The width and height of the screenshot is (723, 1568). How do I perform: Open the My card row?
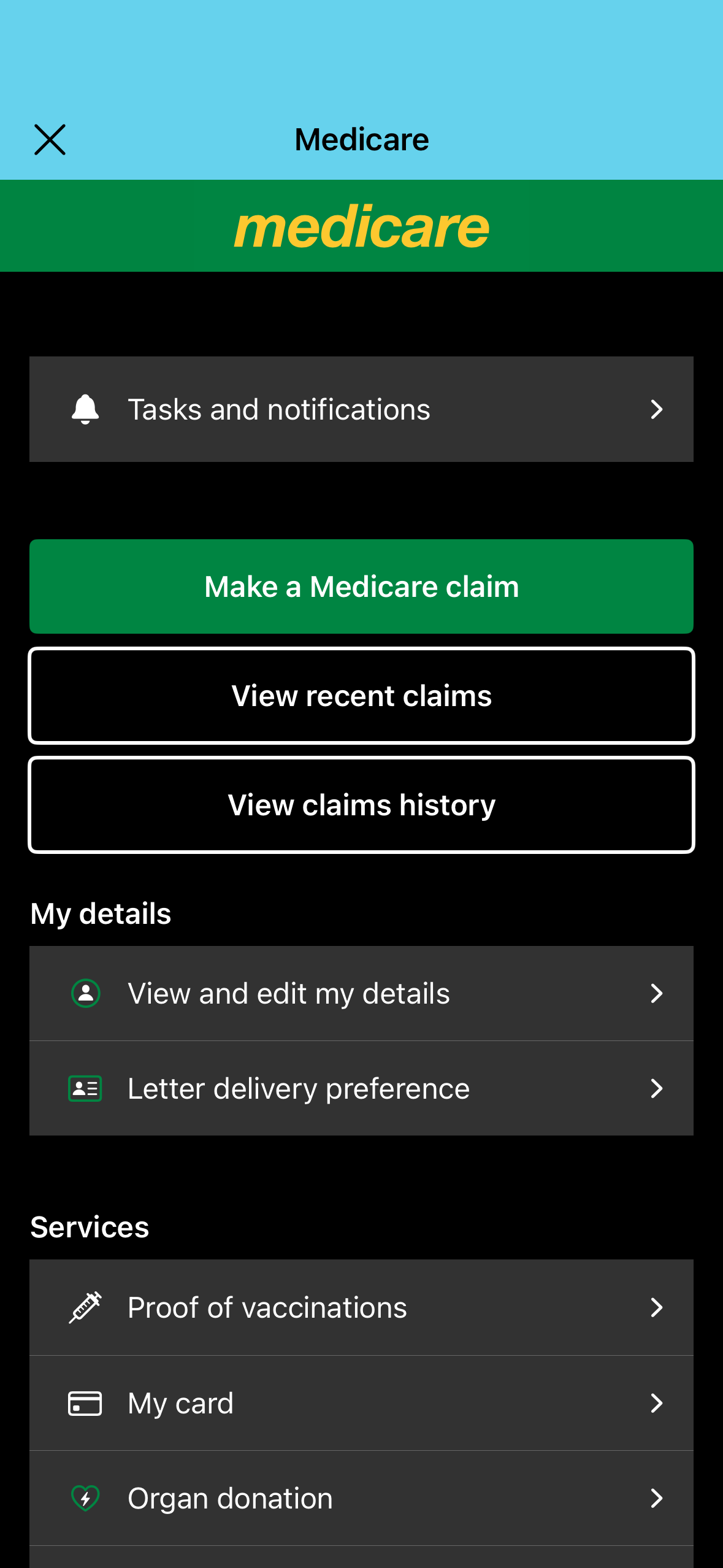[x=361, y=1403]
